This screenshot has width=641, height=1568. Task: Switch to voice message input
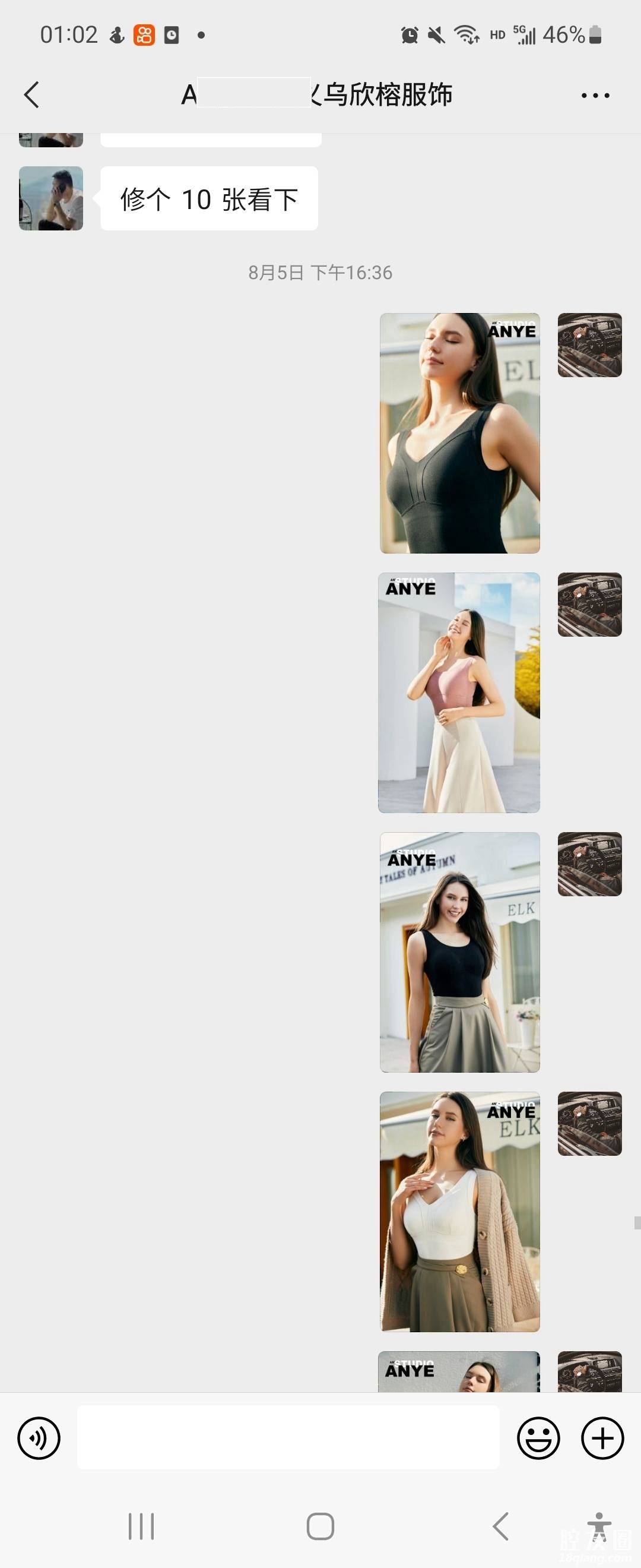39,1439
